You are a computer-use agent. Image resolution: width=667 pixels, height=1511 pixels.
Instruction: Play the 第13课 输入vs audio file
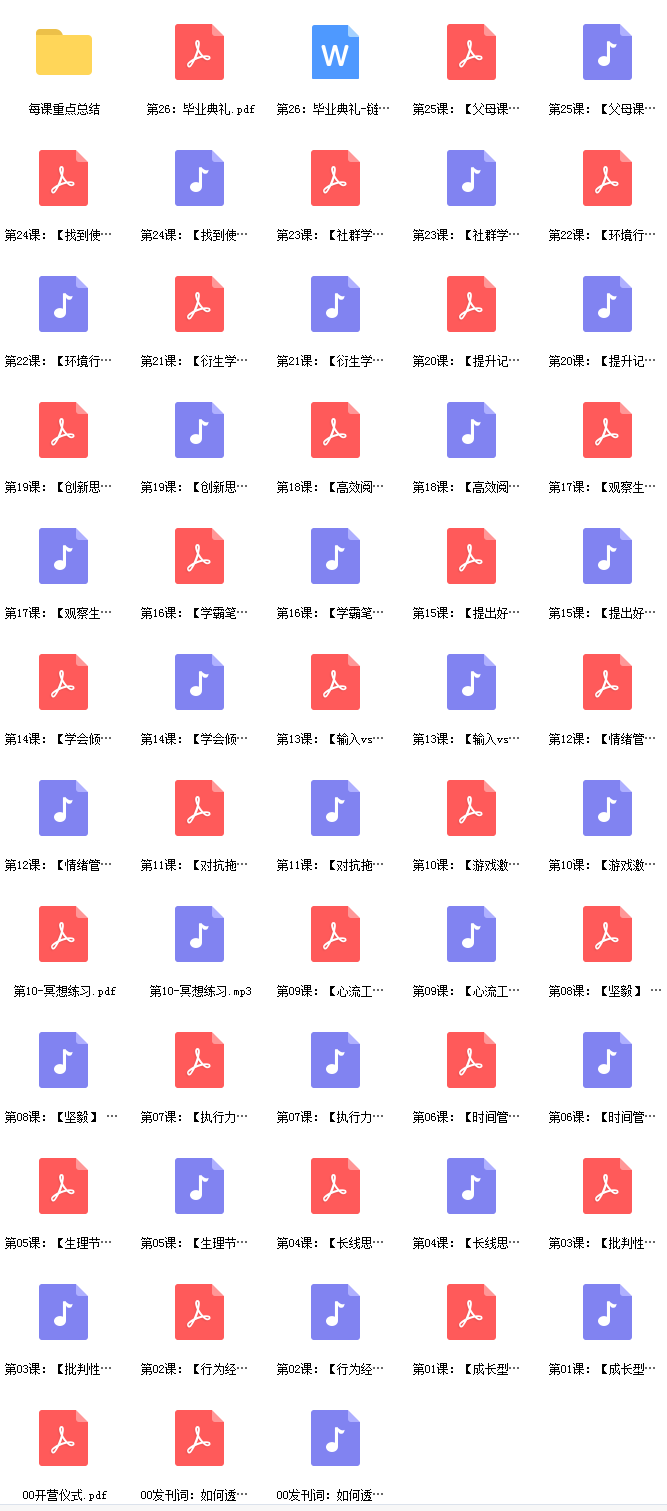(471, 683)
